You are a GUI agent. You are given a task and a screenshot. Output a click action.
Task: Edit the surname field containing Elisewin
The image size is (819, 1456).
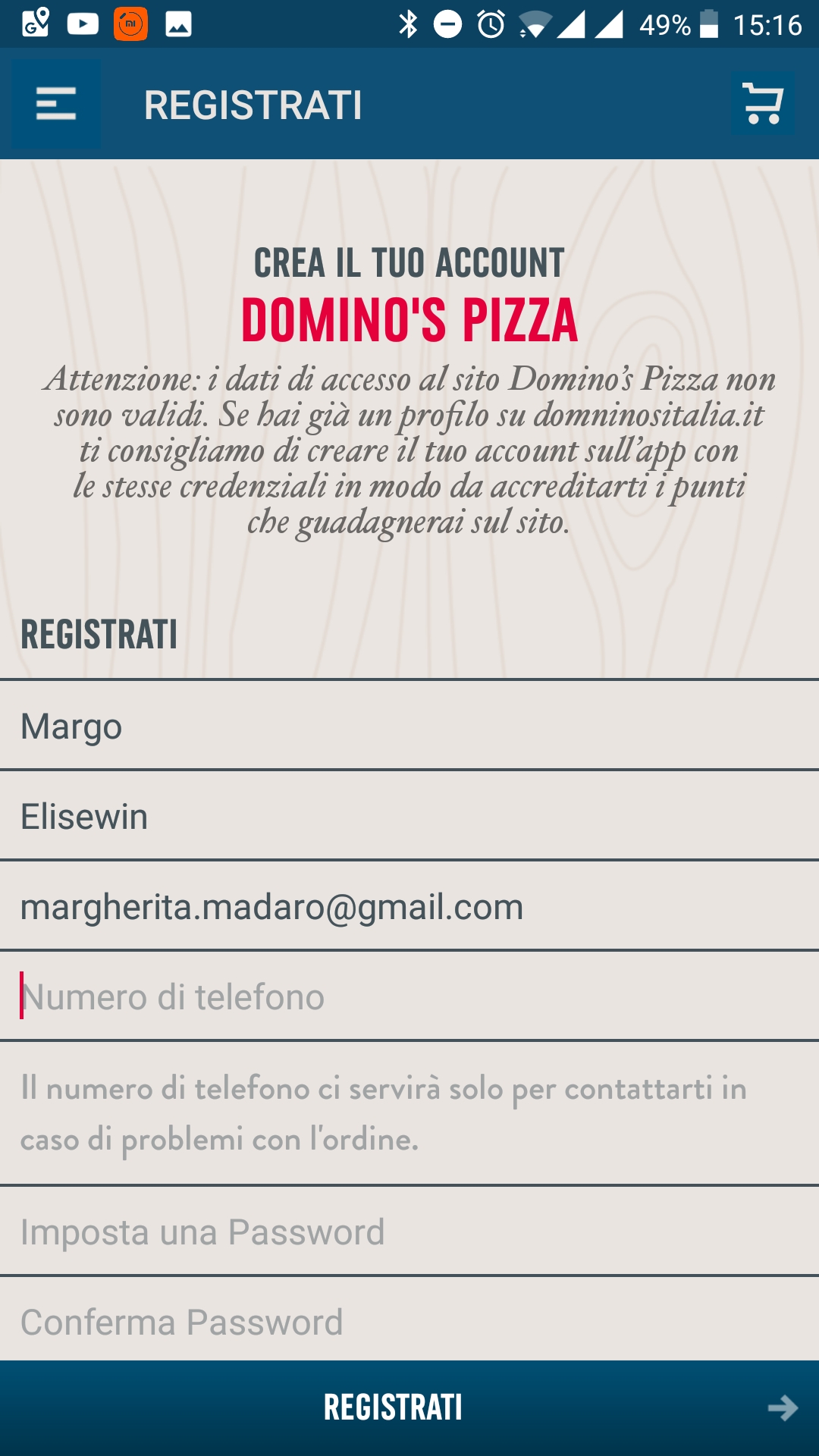tap(409, 816)
